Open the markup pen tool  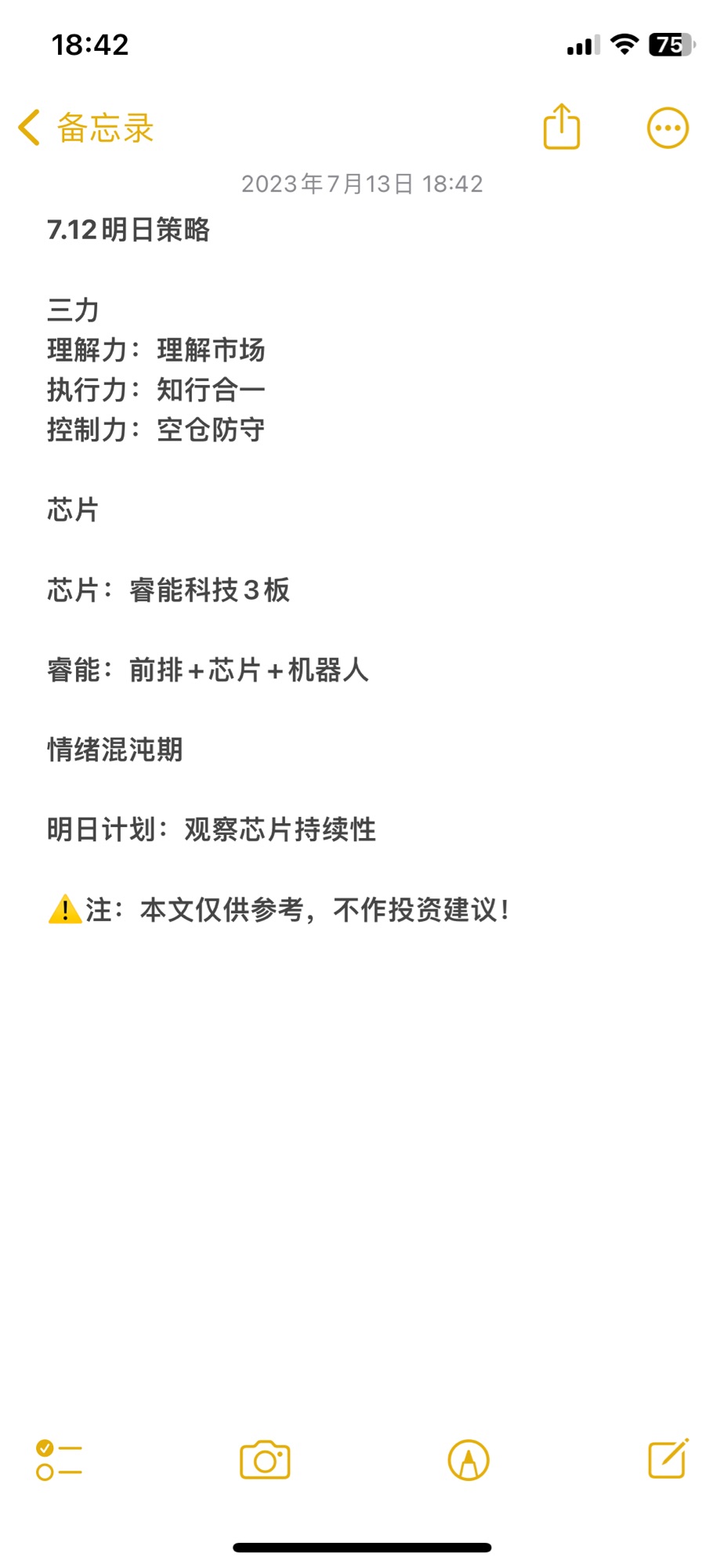(x=469, y=1461)
